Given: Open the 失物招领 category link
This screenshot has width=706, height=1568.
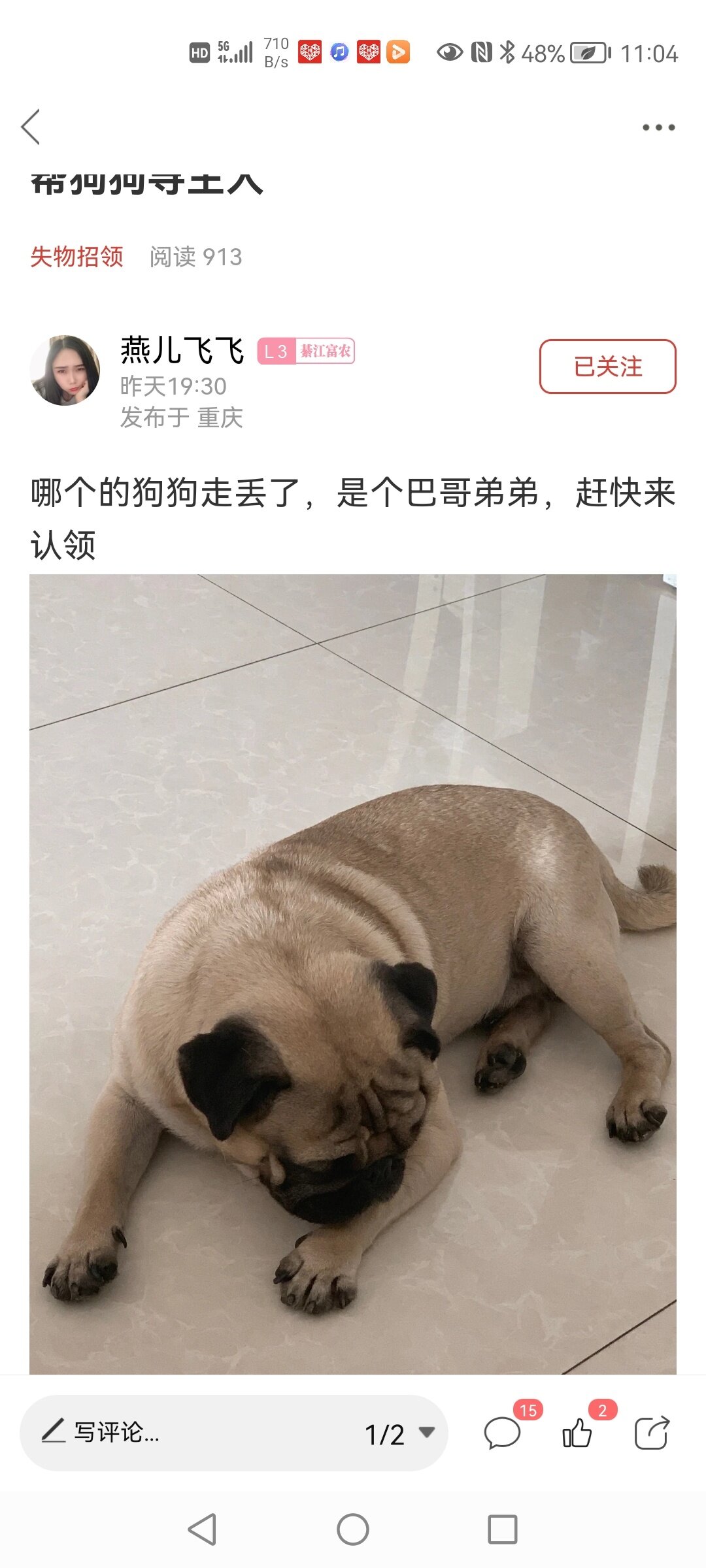Looking at the screenshot, I should [x=77, y=257].
